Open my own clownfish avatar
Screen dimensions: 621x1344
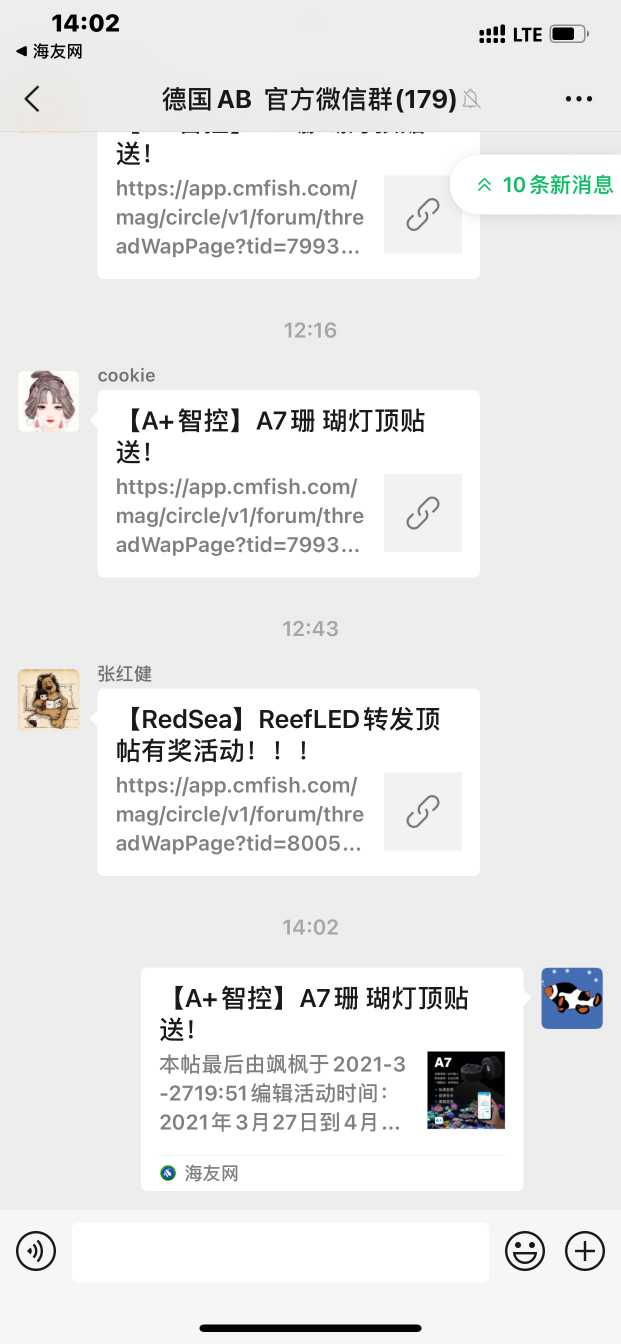572,998
